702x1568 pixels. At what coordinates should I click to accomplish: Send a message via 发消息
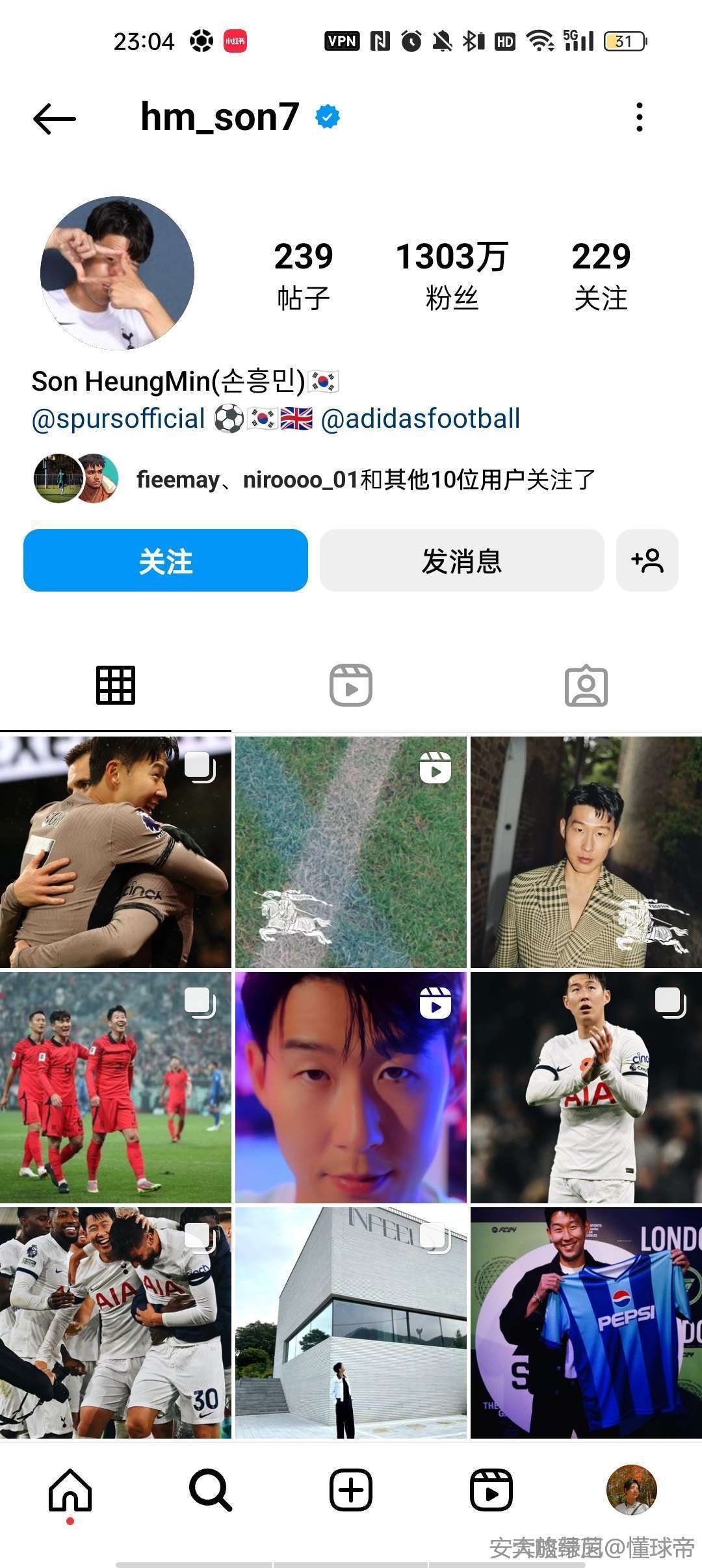(x=461, y=560)
